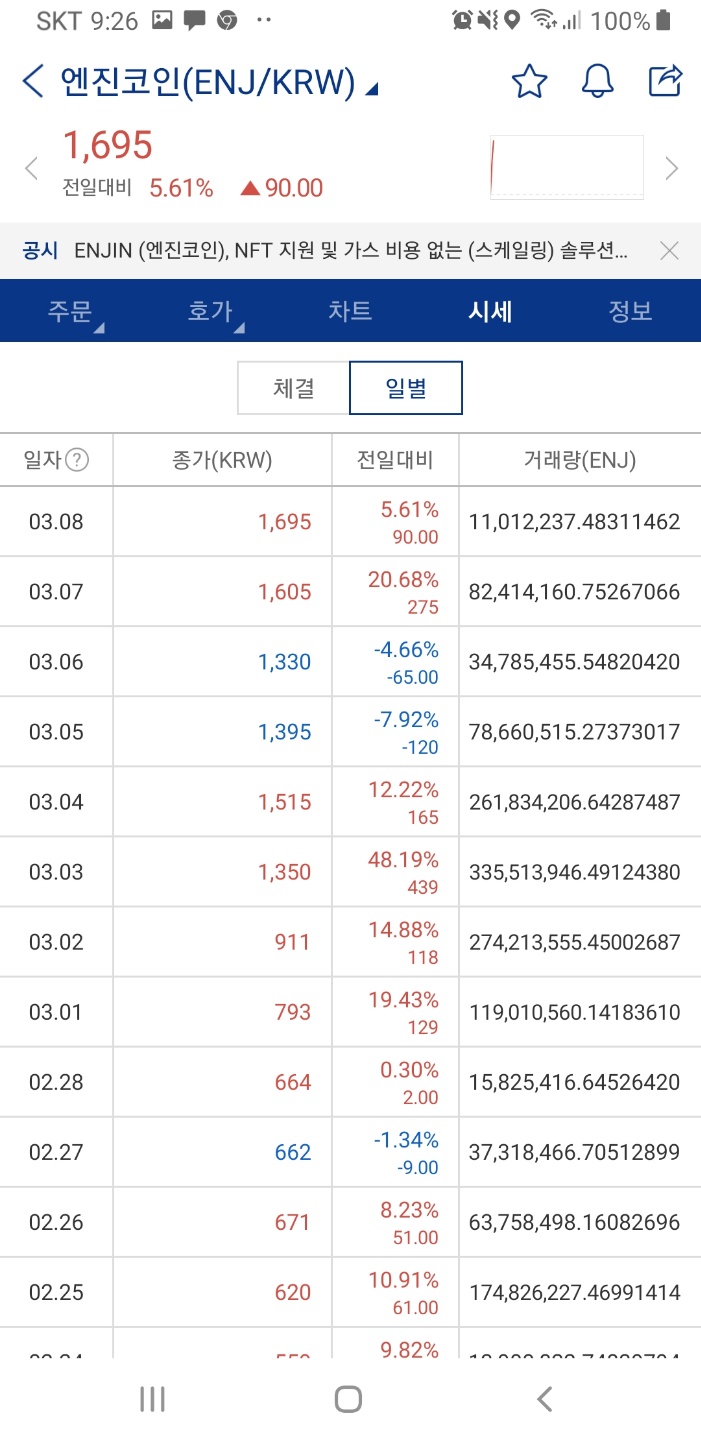Add ENJ to favorites with star

529,81
